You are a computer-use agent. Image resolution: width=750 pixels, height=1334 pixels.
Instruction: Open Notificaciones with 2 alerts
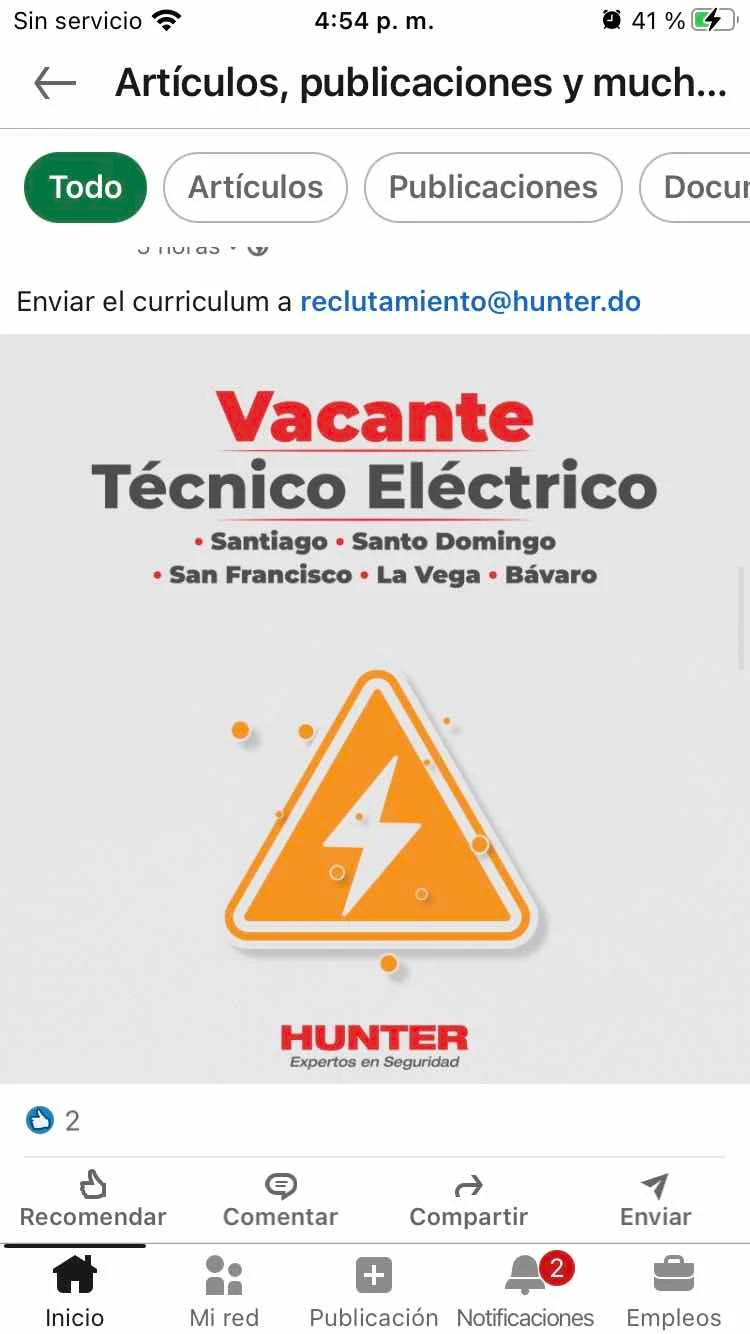(525, 1290)
